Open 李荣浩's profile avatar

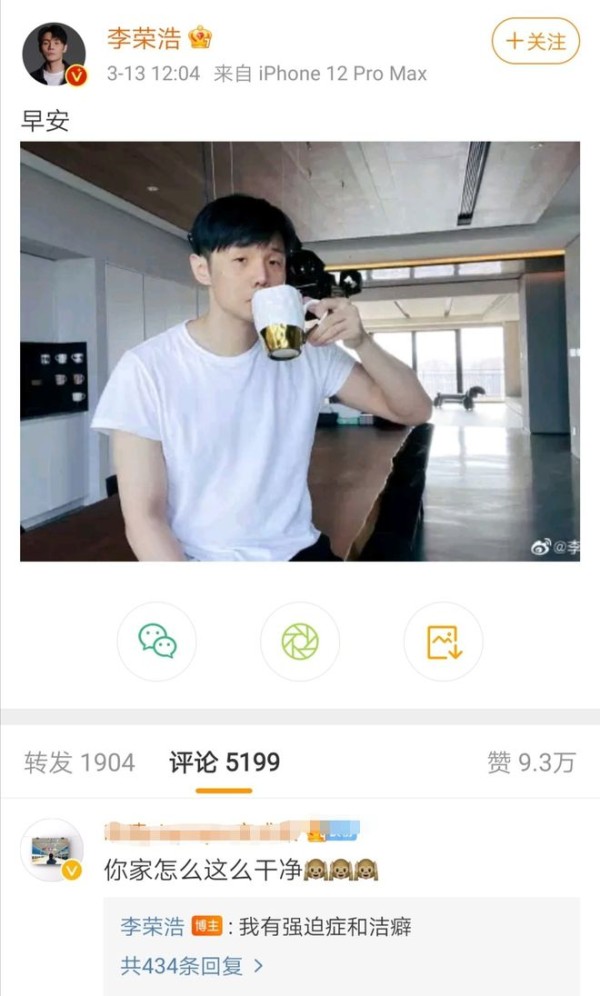click(x=54, y=54)
